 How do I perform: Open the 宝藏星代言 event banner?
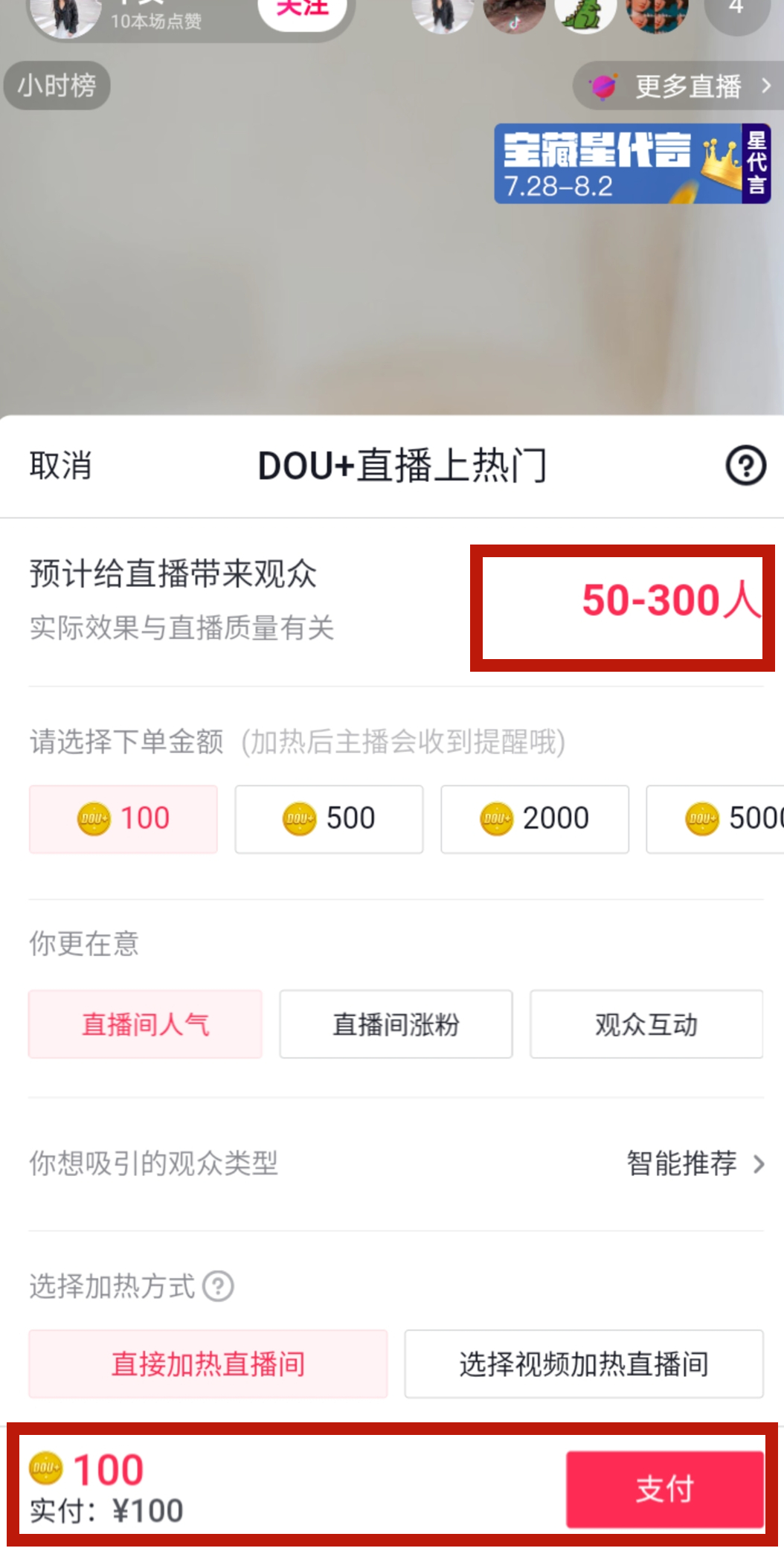(x=632, y=164)
